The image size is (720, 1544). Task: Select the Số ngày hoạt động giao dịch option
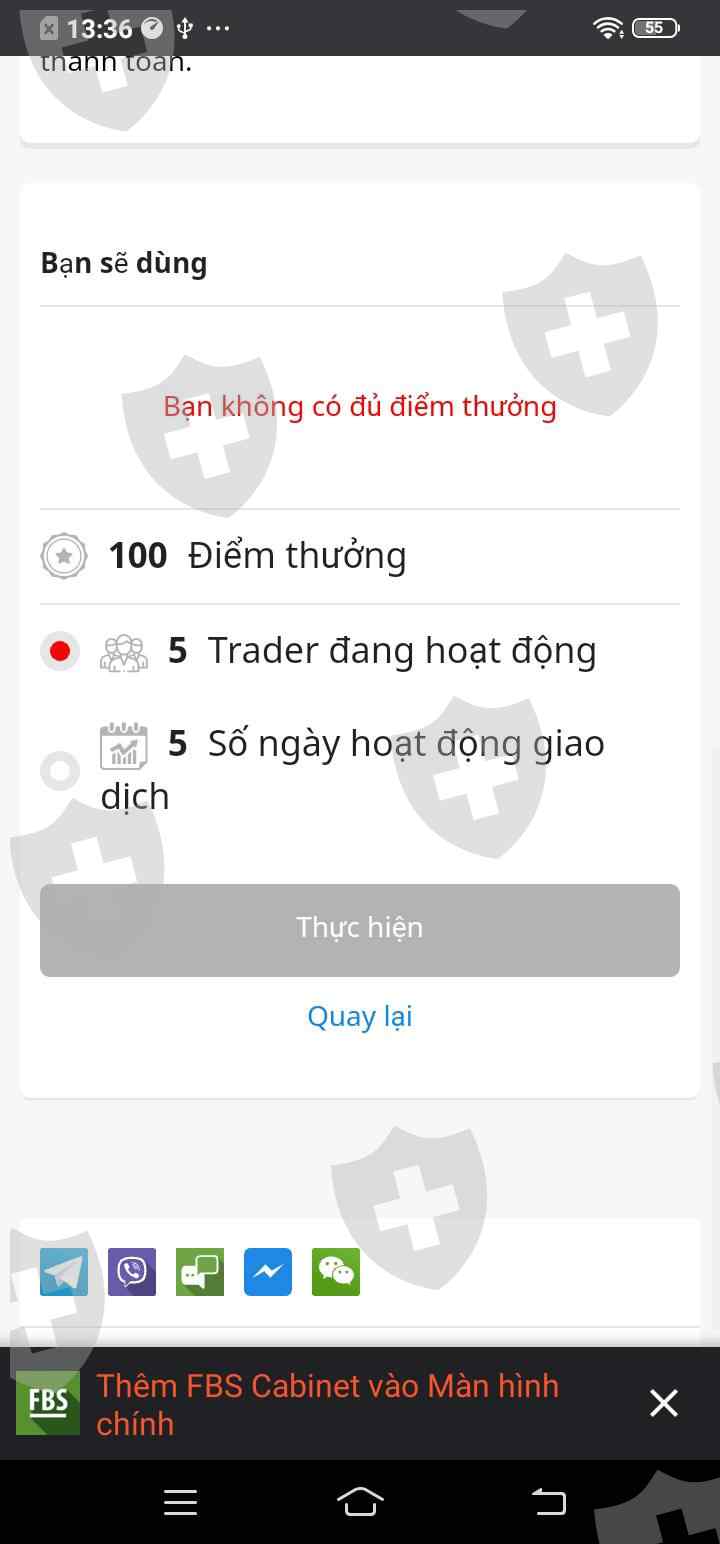pyautogui.click(x=60, y=770)
